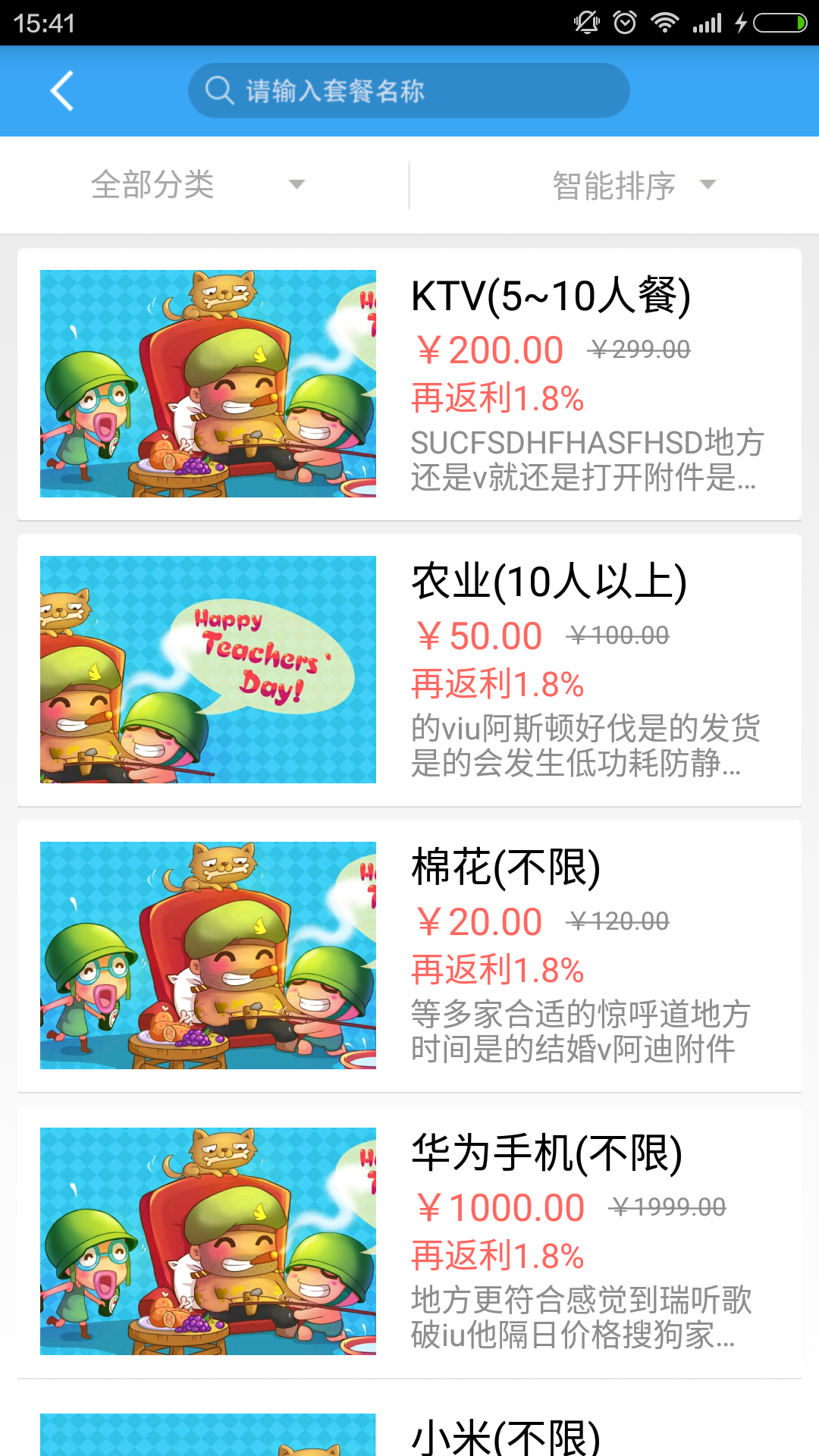Select the 农业(10人以上) package card
Screen dimensions: 819x1456
(x=409, y=670)
